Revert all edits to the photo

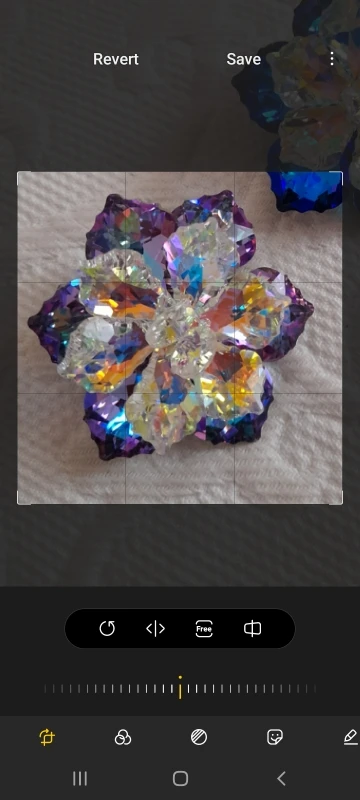tap(116, 59)
